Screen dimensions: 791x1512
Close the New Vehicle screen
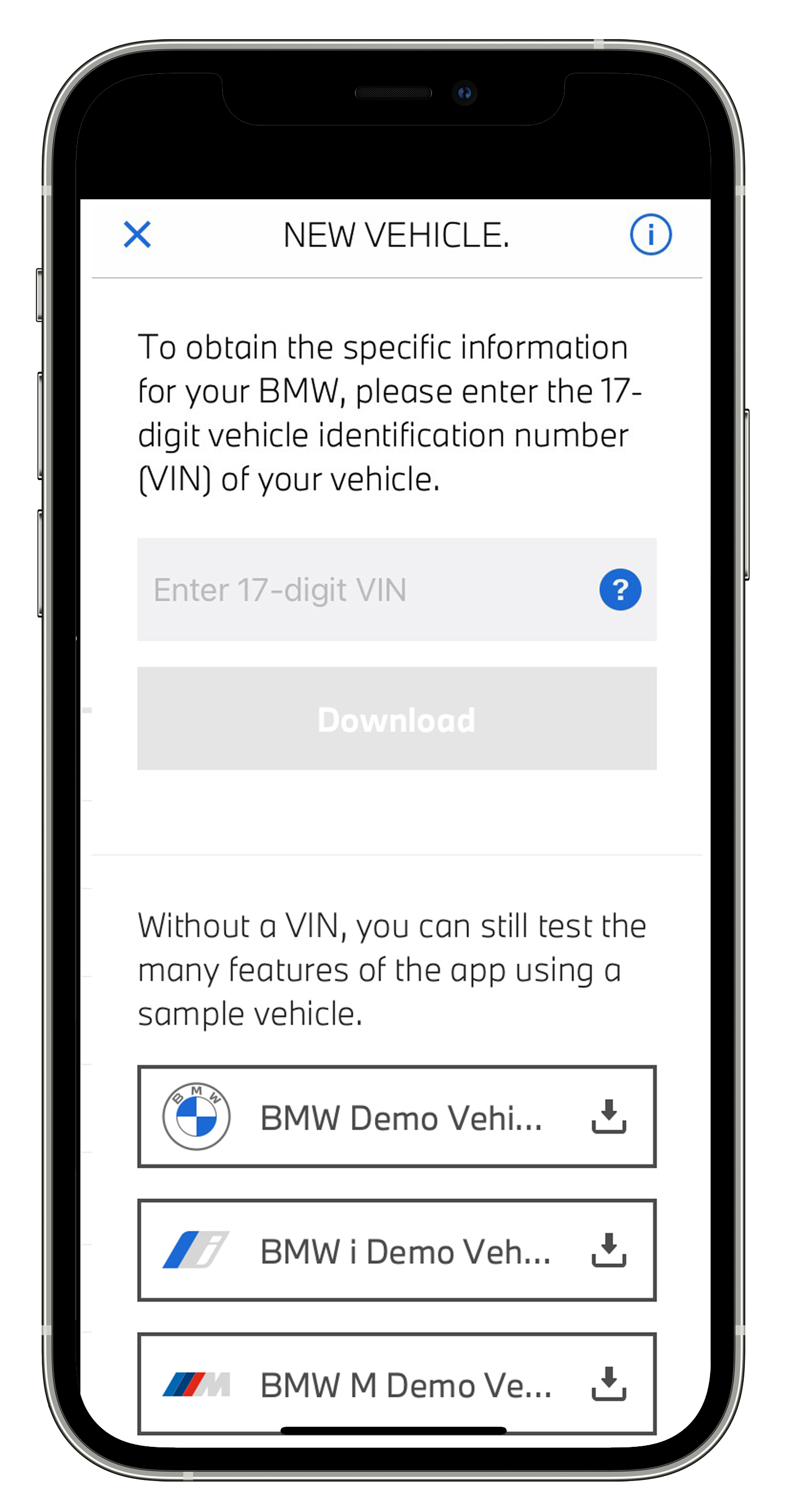tap(137, 235)
